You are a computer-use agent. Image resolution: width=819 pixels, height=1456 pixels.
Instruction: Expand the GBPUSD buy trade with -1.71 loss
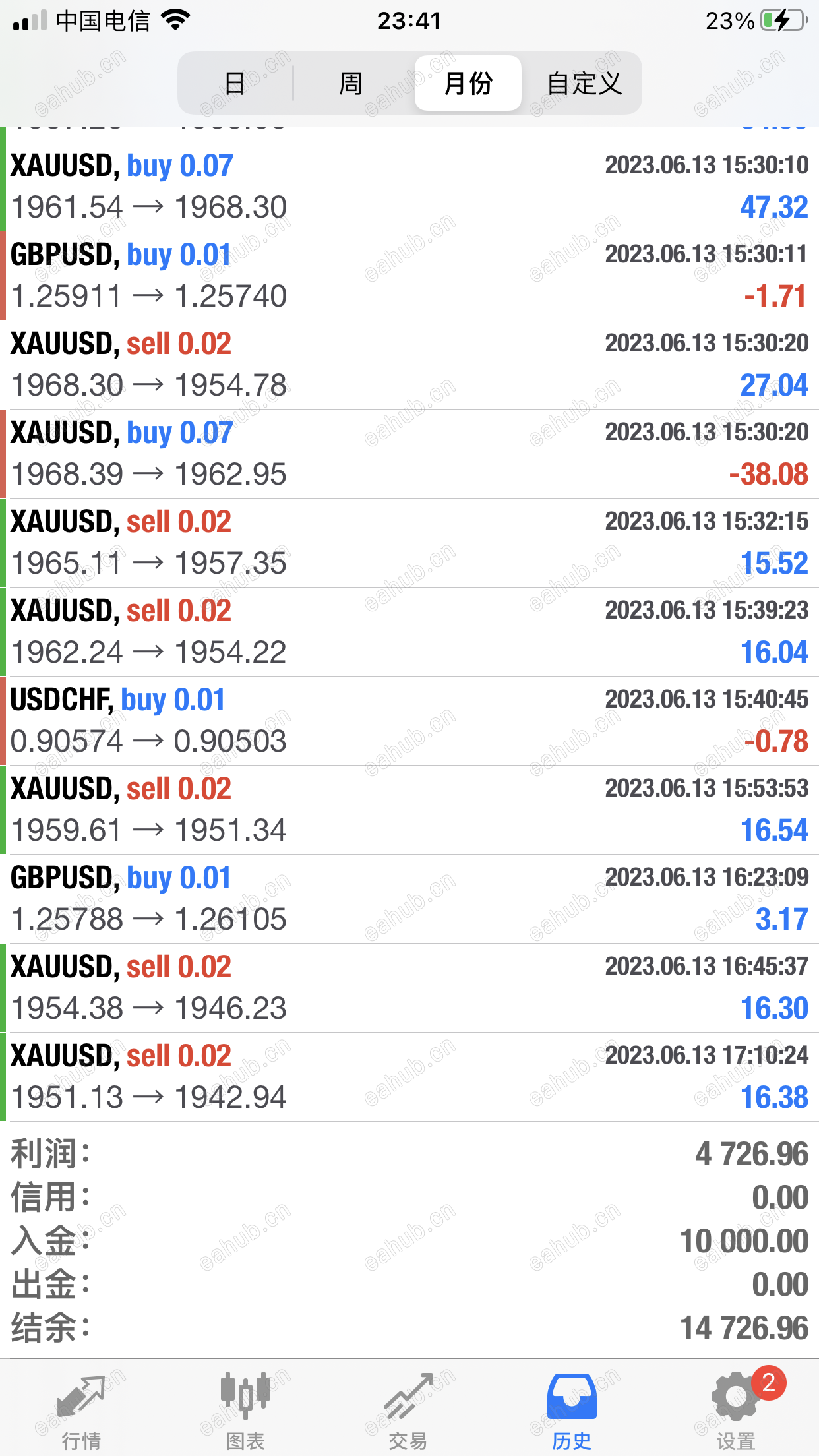(x=409, y=276)
